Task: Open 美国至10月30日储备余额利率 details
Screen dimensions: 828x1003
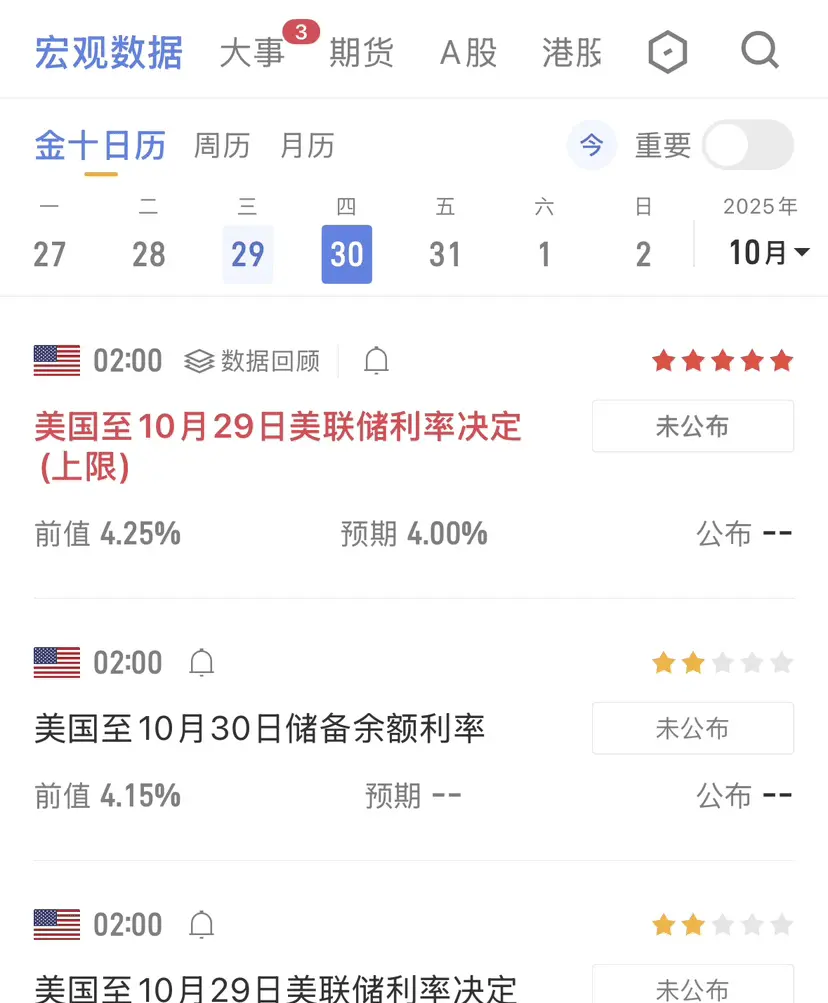Action: (260, 728)
